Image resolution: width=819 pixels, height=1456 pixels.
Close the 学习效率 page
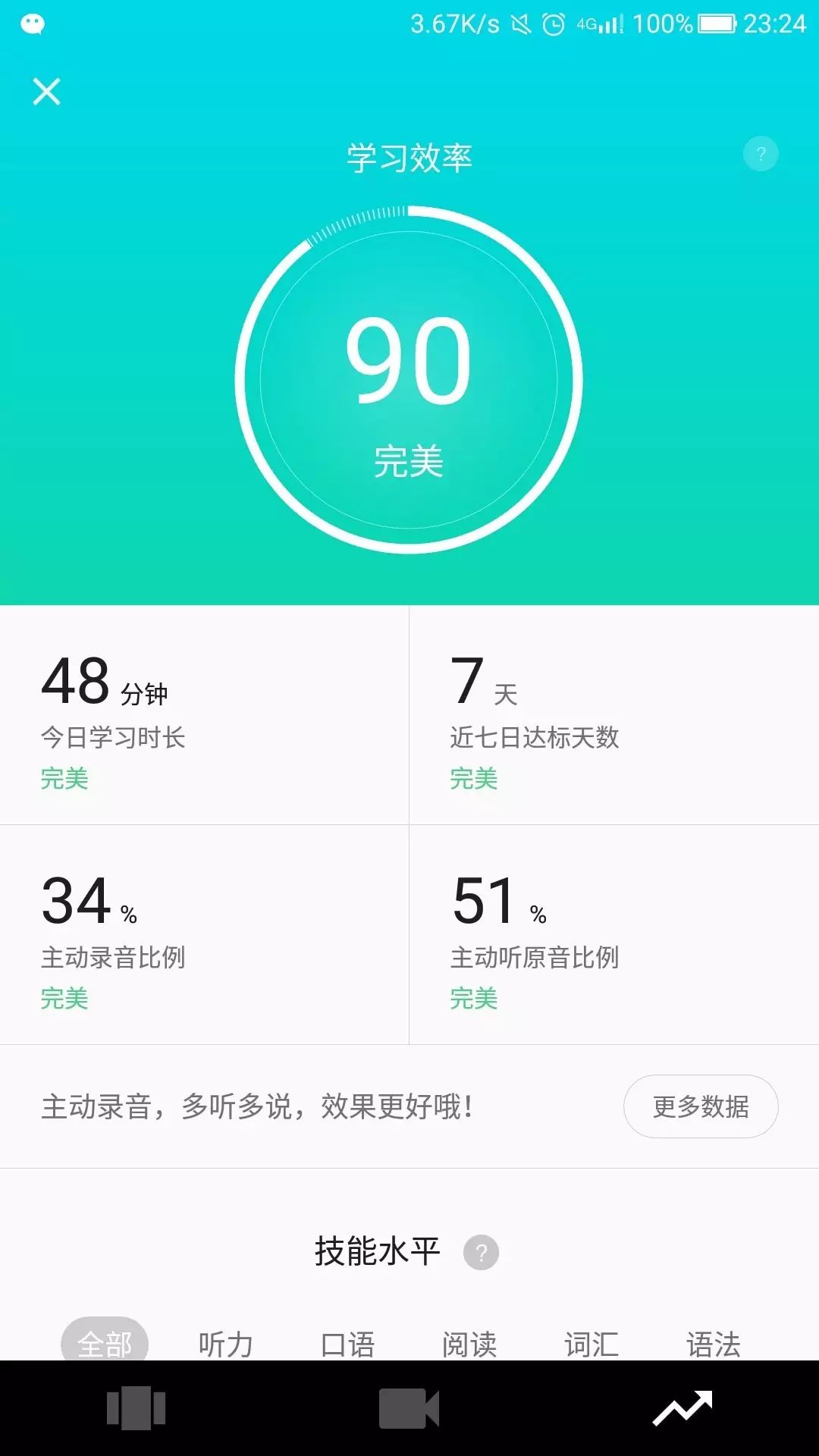[x=46, y=92]
